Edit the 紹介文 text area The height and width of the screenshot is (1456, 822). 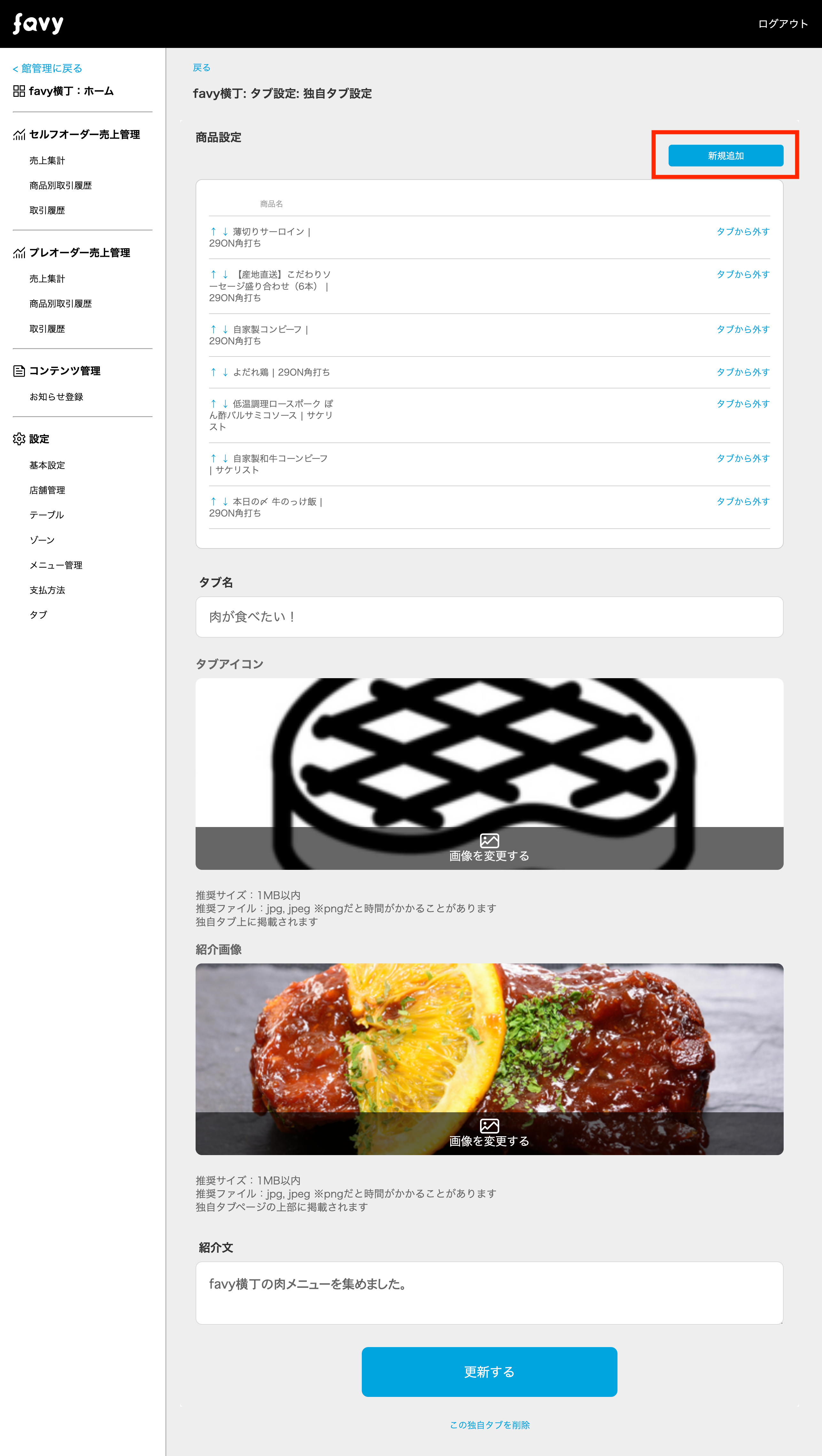[x=489, y=1293]
